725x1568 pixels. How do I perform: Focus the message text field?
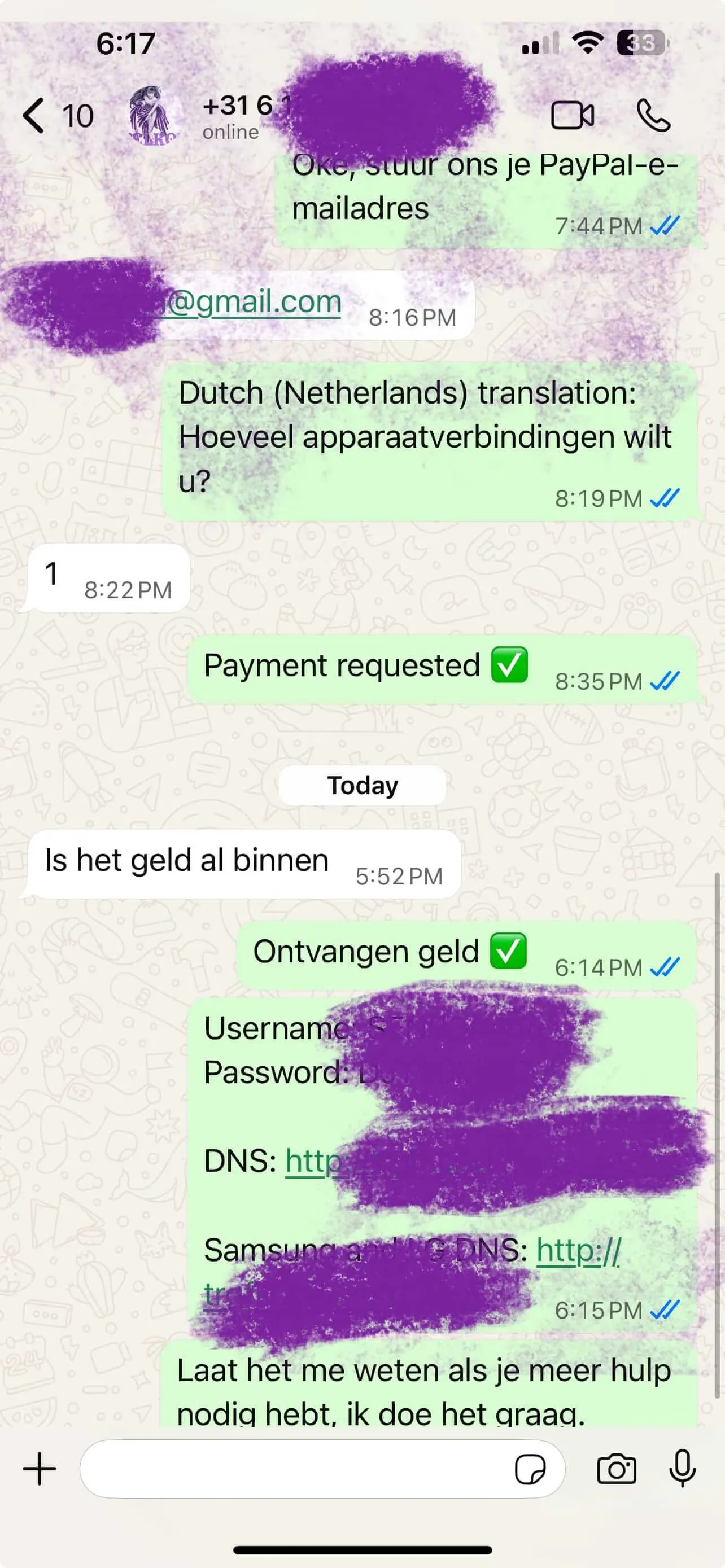click(x=292, y=1469)
